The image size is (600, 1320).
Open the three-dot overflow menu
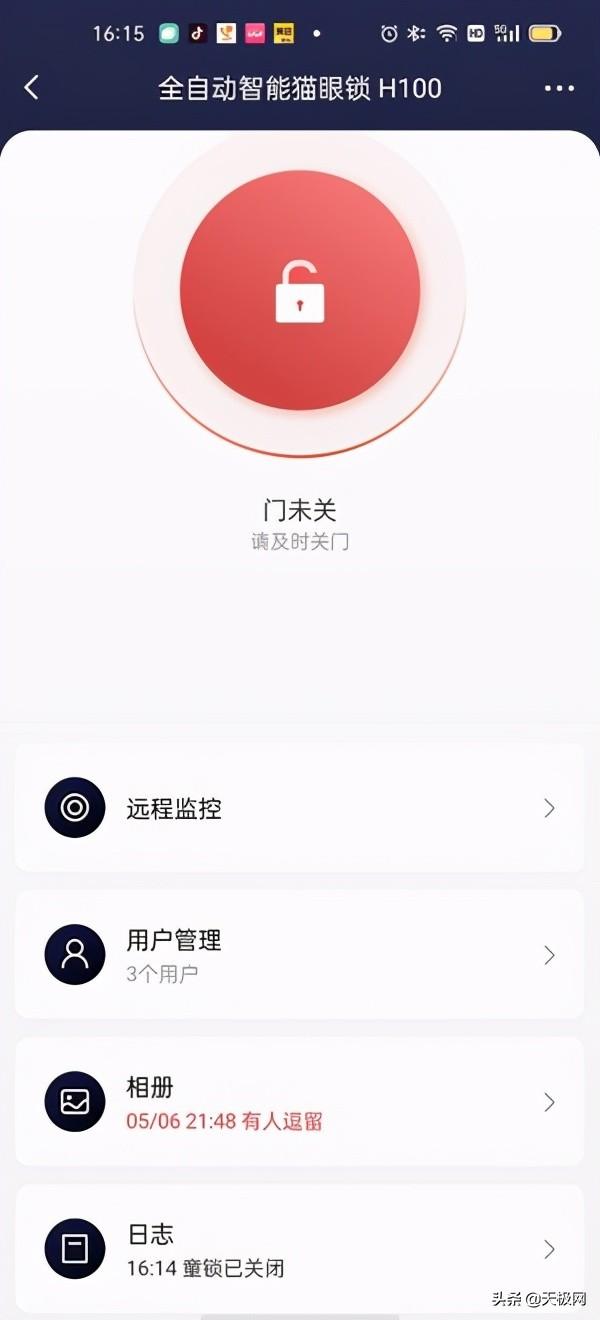559,88
